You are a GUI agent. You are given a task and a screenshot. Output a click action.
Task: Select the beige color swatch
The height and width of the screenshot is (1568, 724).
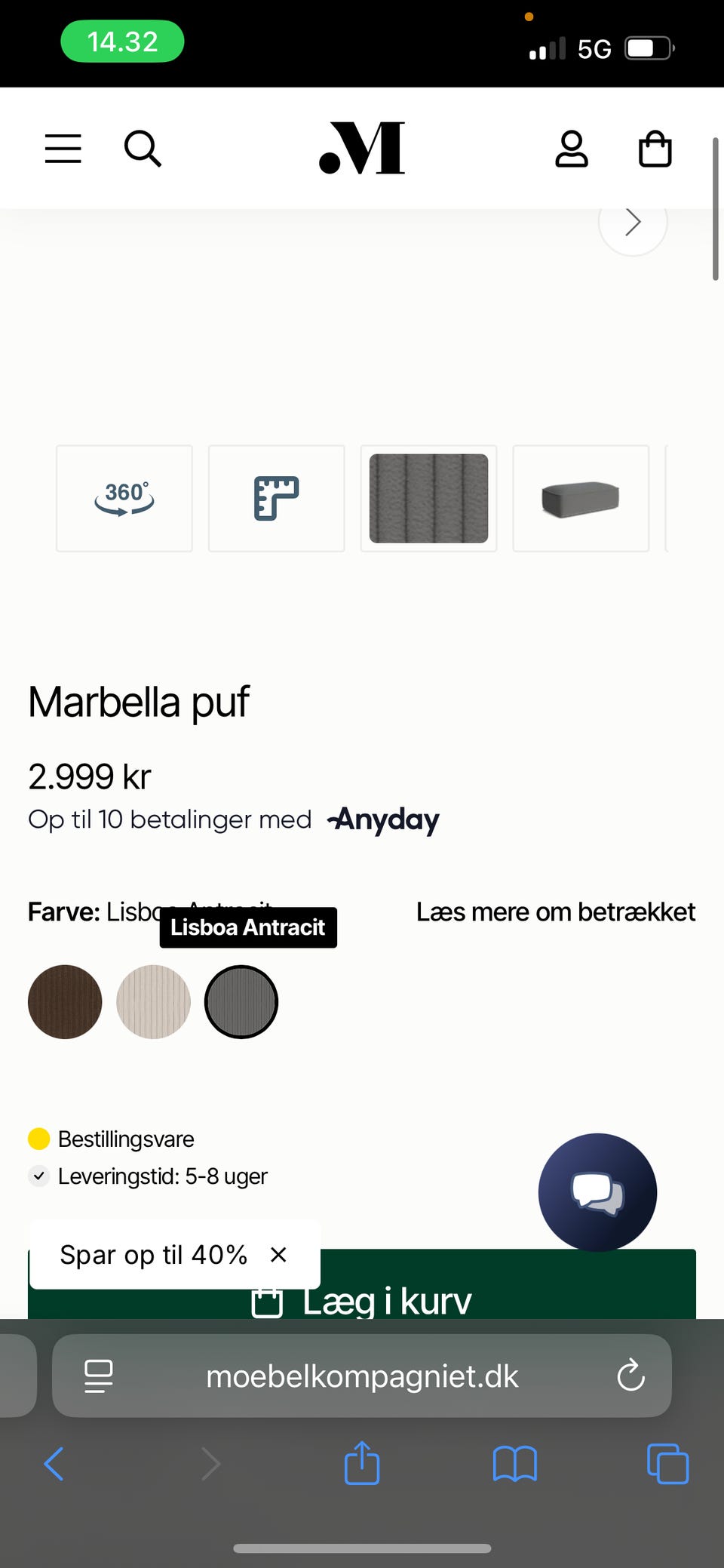tap(153, 1002)
